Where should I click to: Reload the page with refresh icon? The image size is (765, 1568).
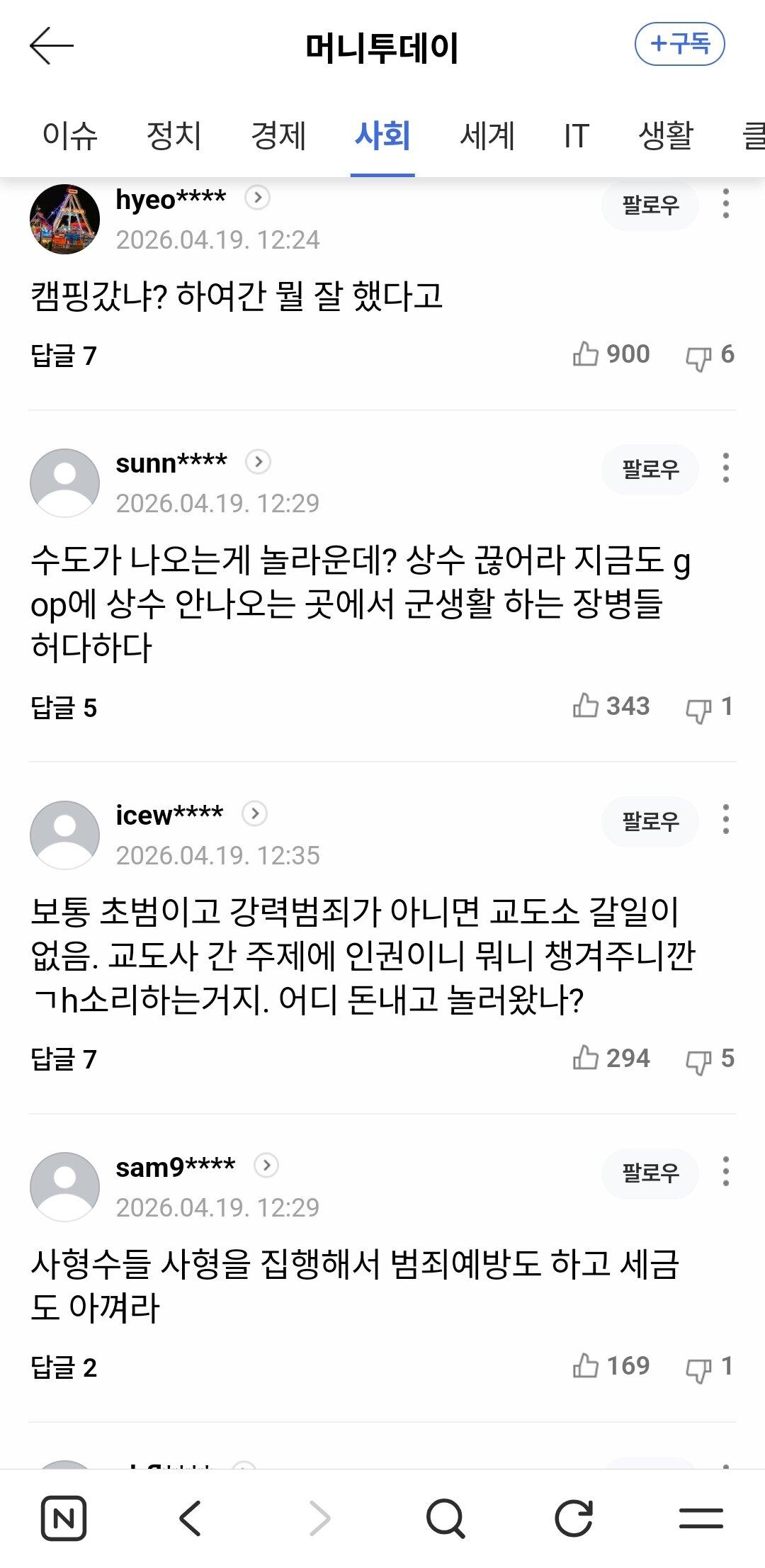(x=573, y=1518)
